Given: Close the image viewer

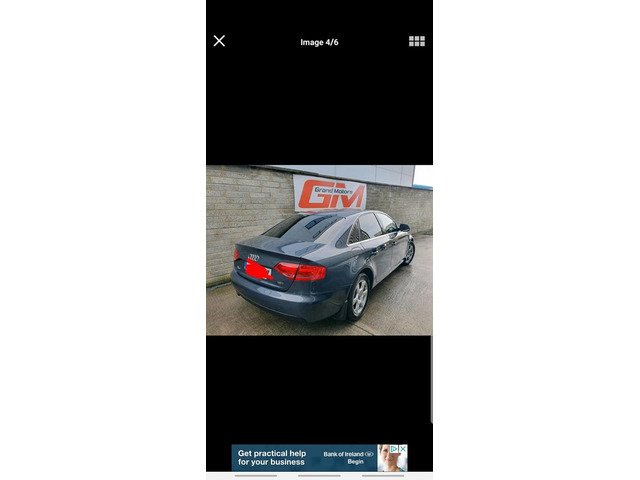Looking at the screenshot, I should pyautogui.click(x=219, y=41).
